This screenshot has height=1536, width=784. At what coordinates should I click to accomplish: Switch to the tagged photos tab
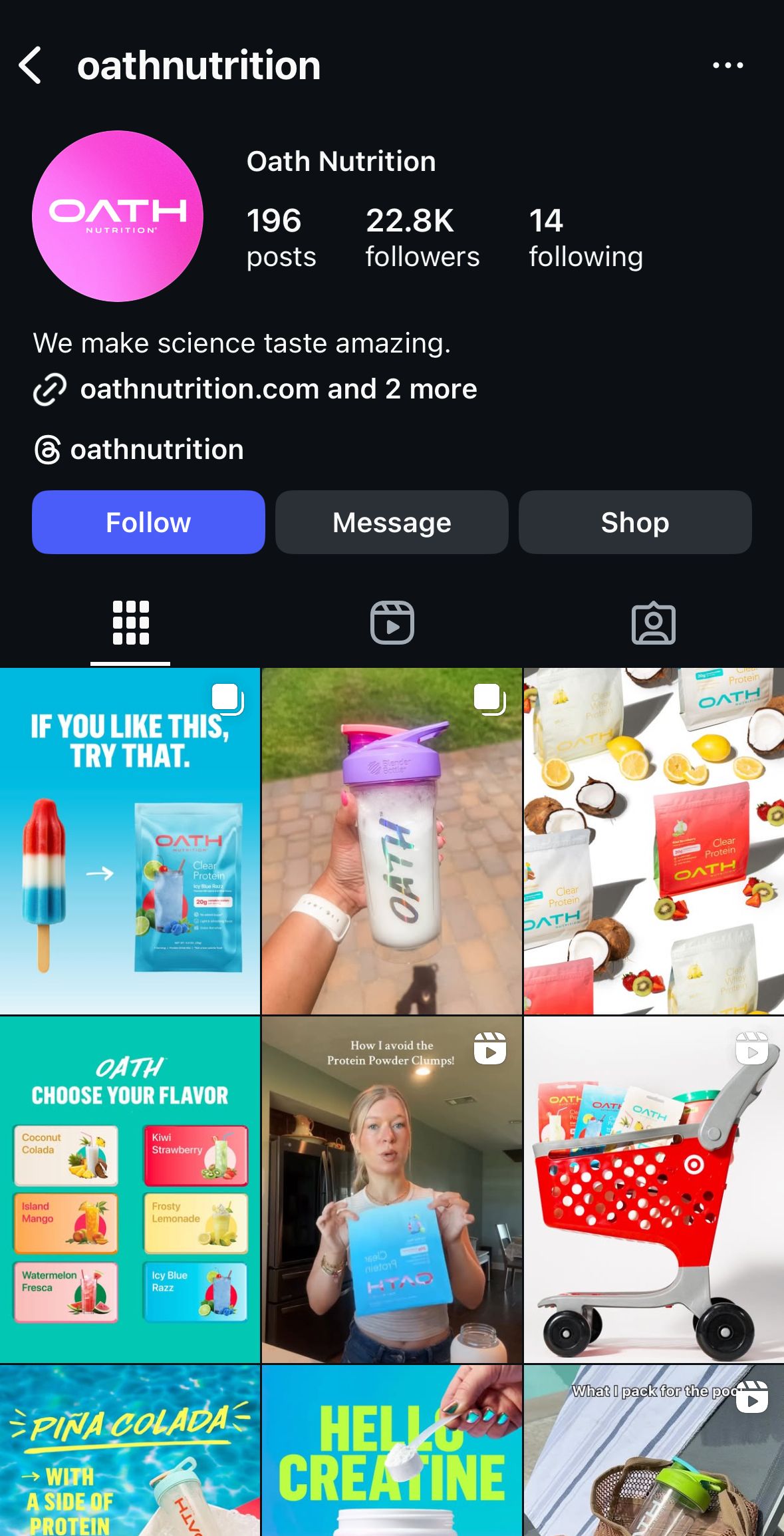point(653,623)
